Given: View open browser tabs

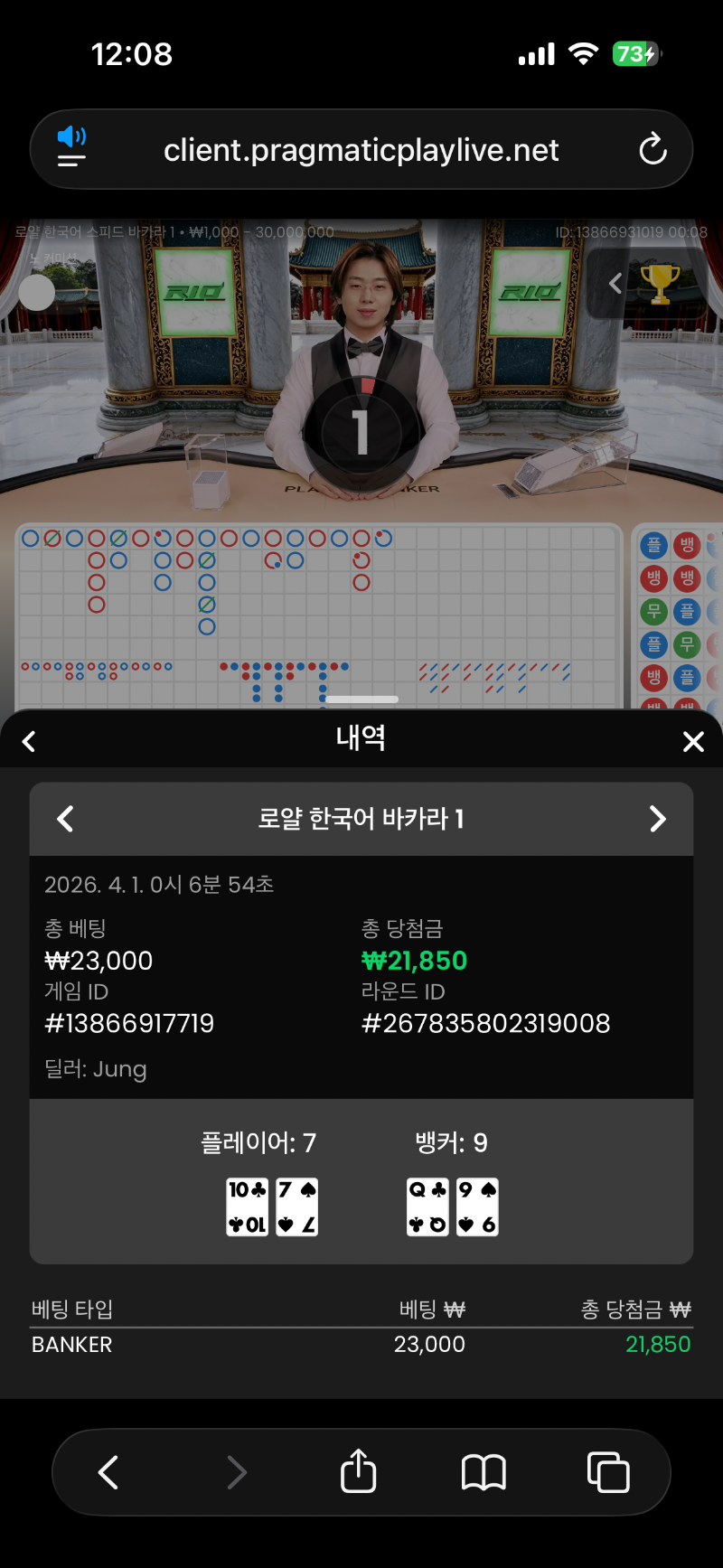Looking at the screenshot, I should tap(608, 1472).
